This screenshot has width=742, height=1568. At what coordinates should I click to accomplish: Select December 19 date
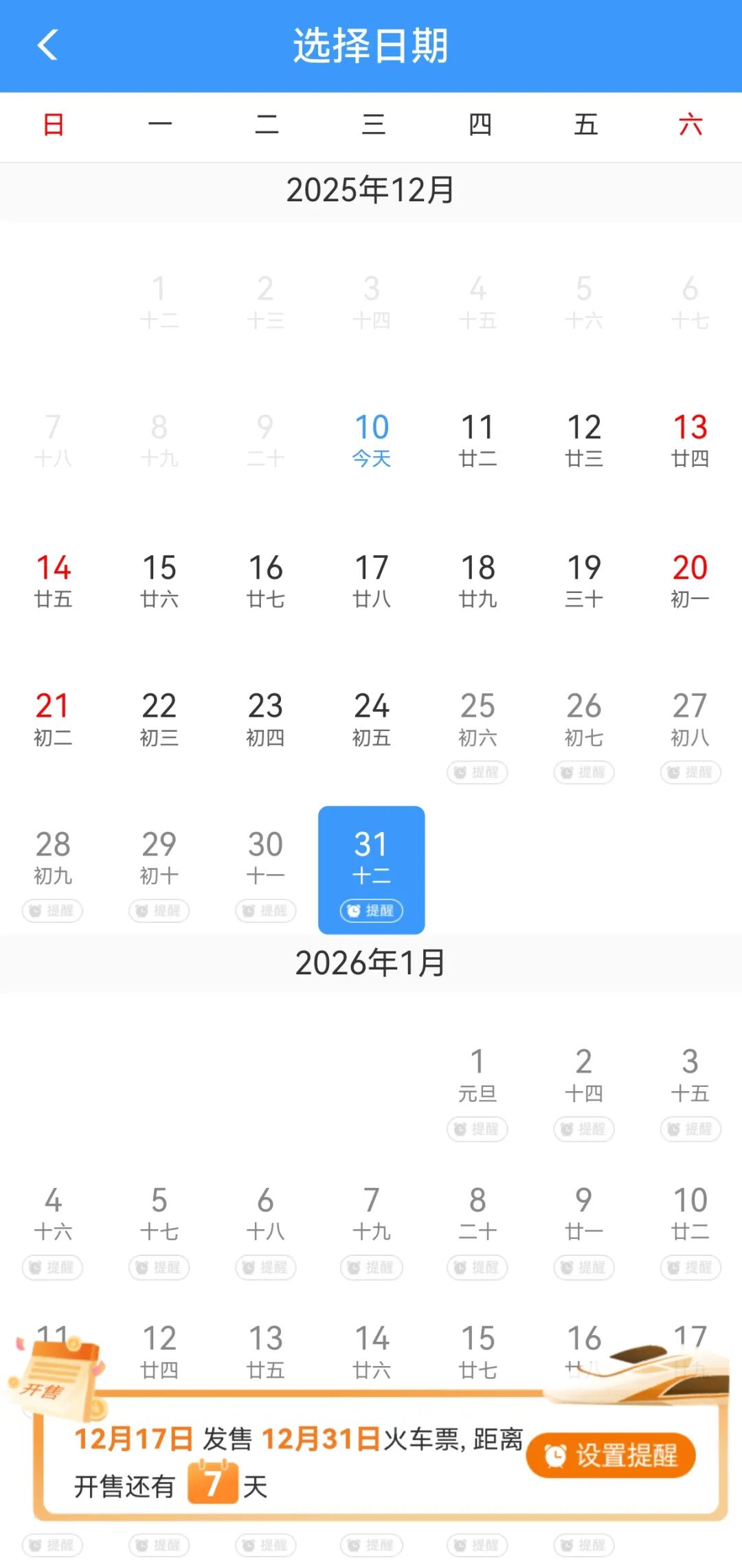point(584,581)
